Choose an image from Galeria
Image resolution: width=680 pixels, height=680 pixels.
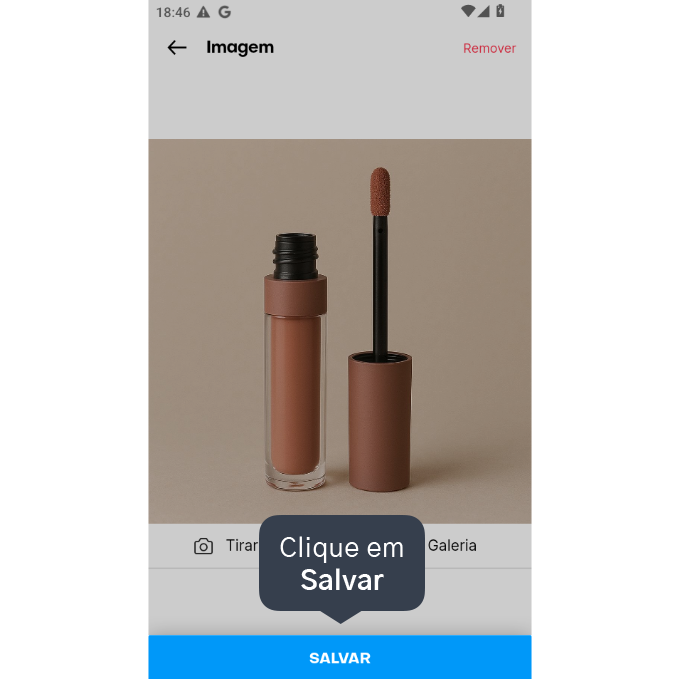(x=452, y=546)
